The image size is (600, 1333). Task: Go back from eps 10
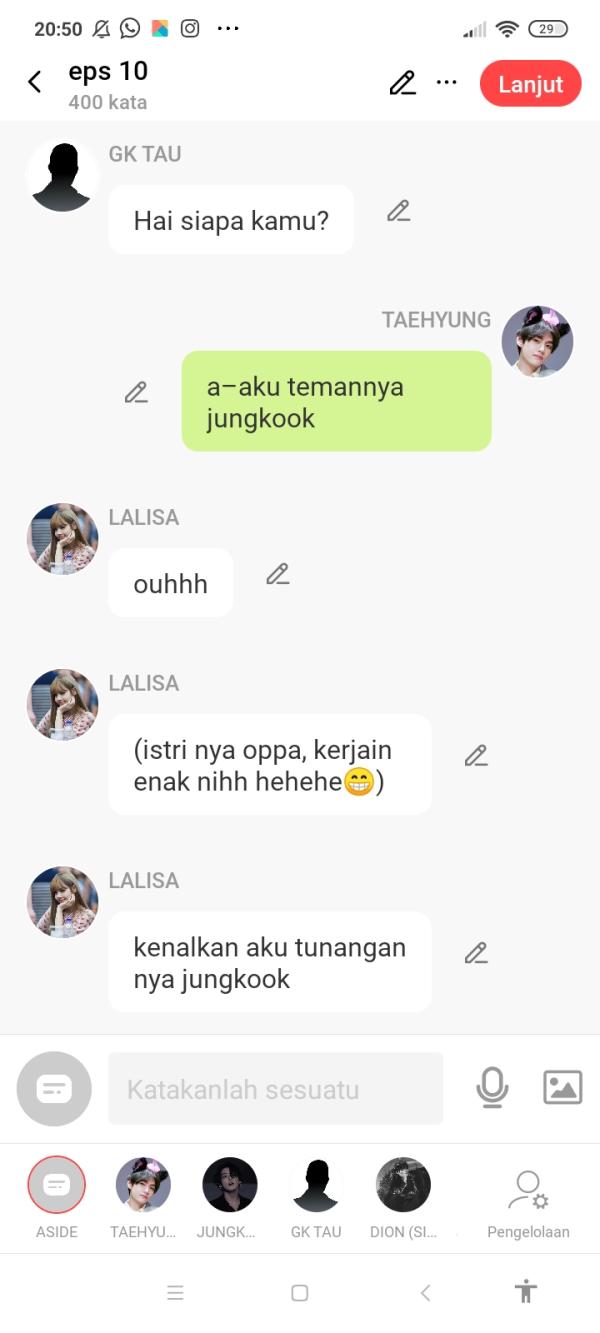pyautogui.click(x=35, y=82)
